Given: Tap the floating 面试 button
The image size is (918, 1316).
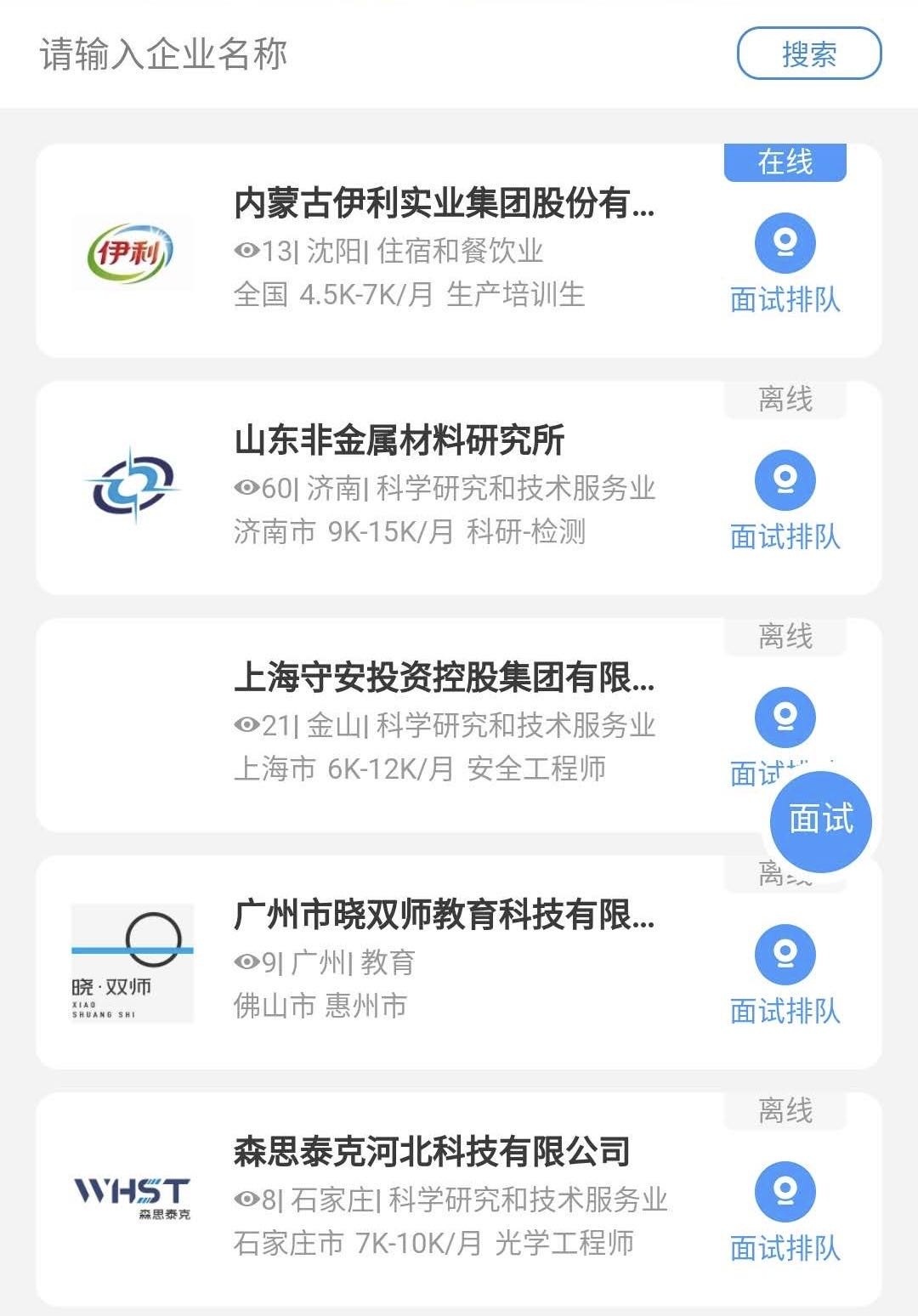Looking at the screenshot, I should (820, 820).
